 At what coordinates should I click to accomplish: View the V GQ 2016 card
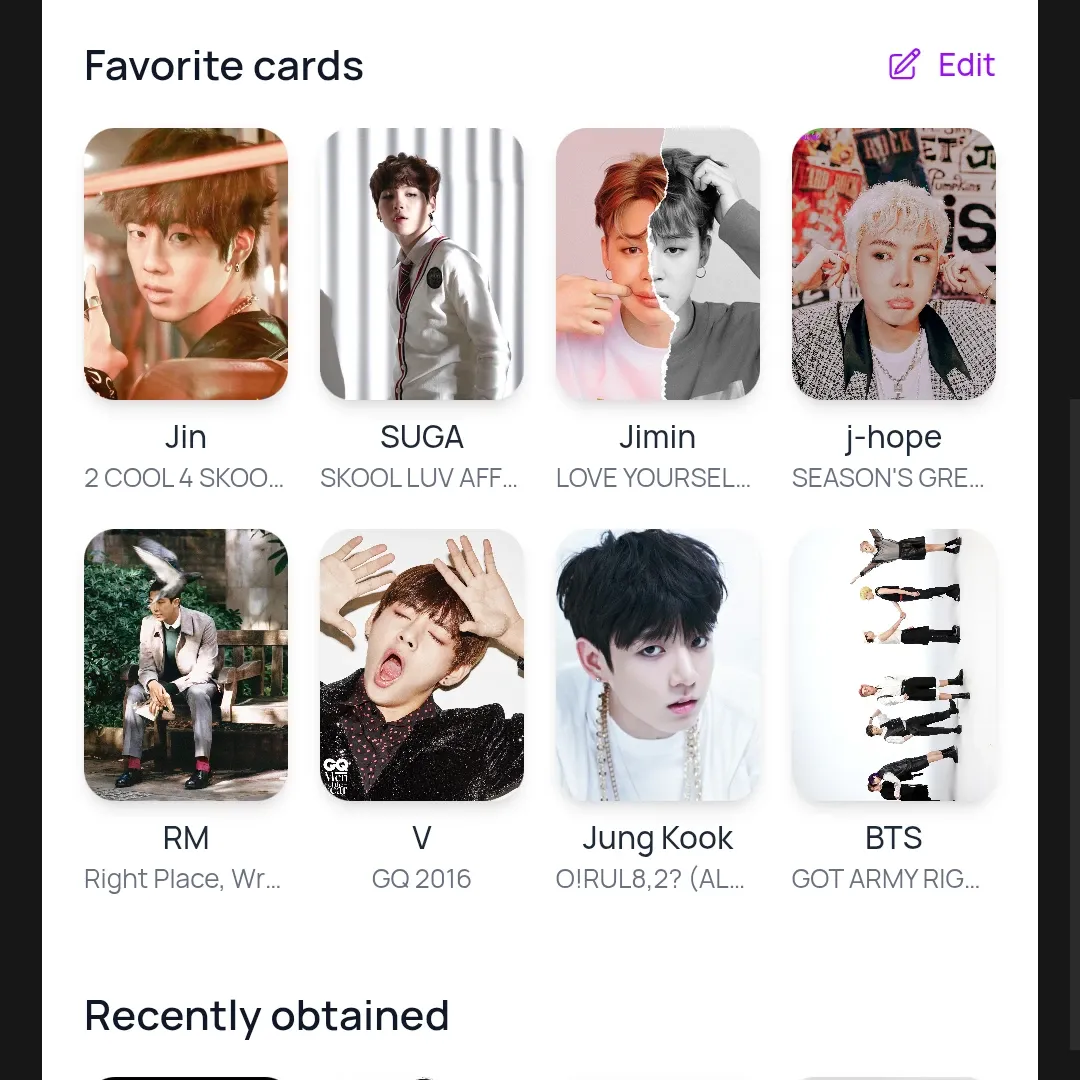point(422,665)
